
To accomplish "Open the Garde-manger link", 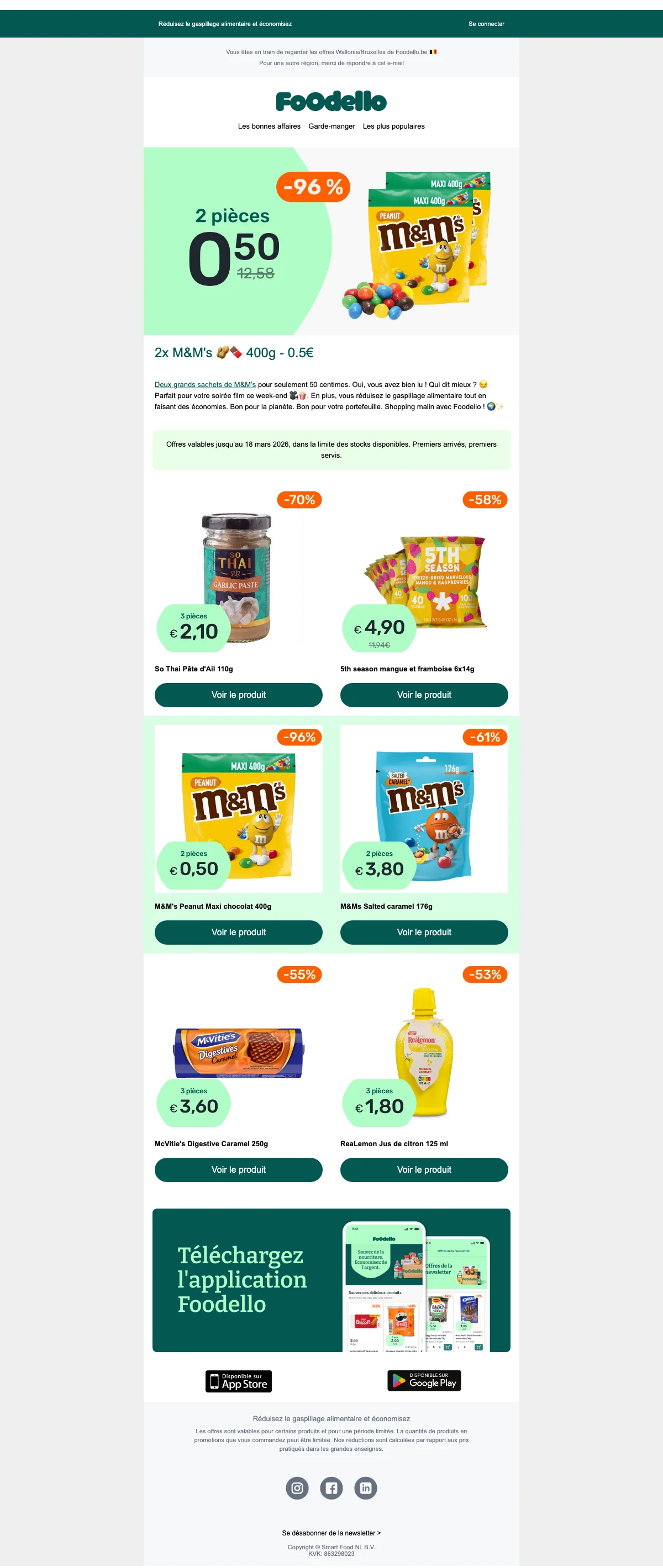I will tap(331, 126).
